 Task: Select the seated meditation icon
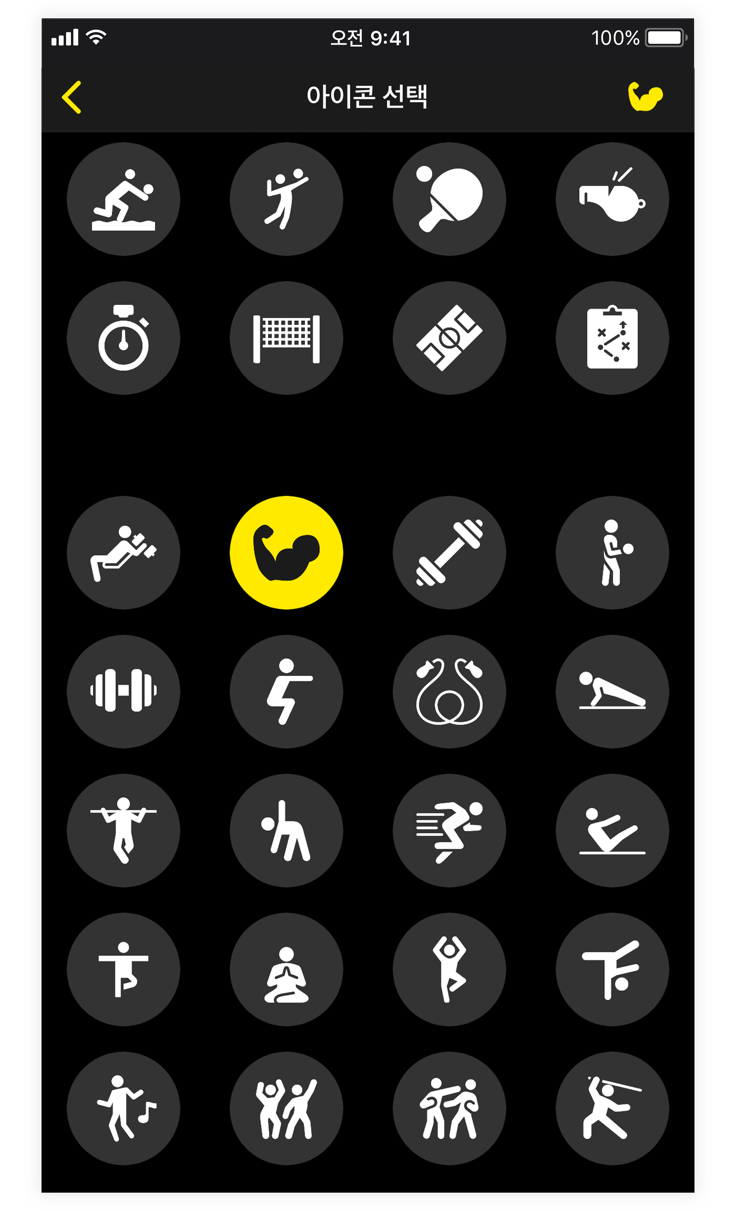[x=286, y=969]
